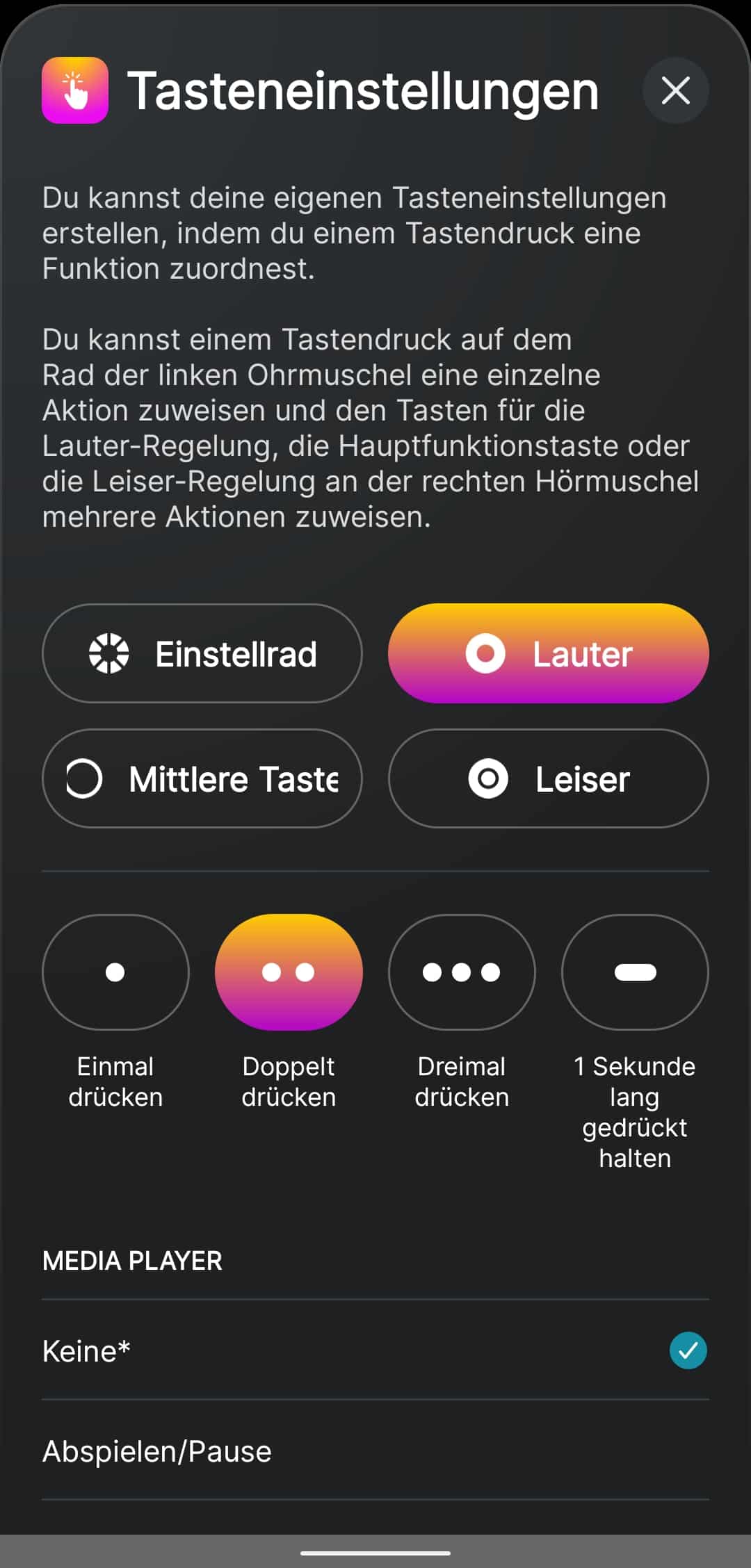Viewport: 751px width, 1568px height.
Task: Pick 1 Sekunde lang gedrückt halten
Action: pos(635,972)
